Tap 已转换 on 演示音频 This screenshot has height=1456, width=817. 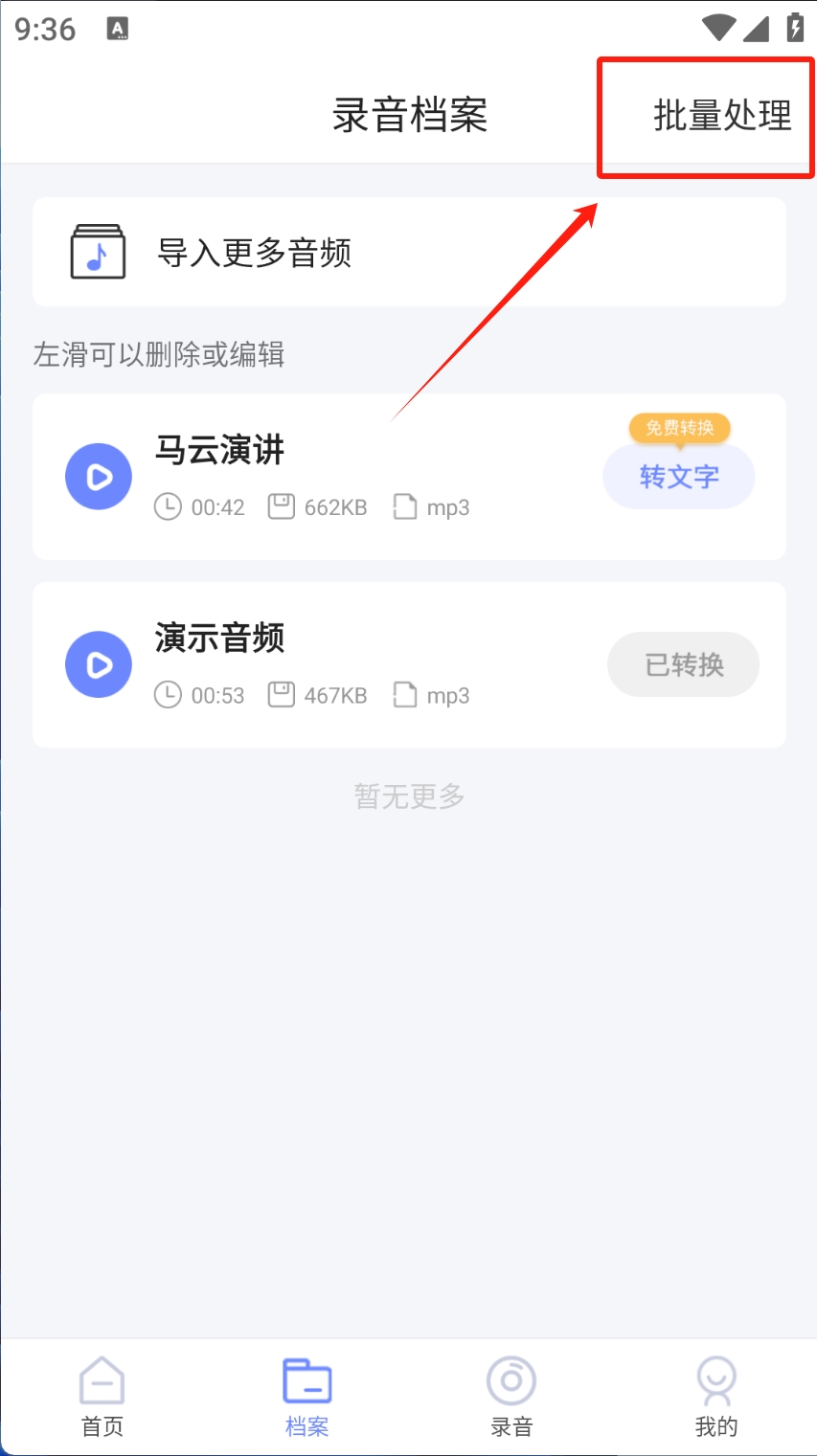click(x=684, y=664)
